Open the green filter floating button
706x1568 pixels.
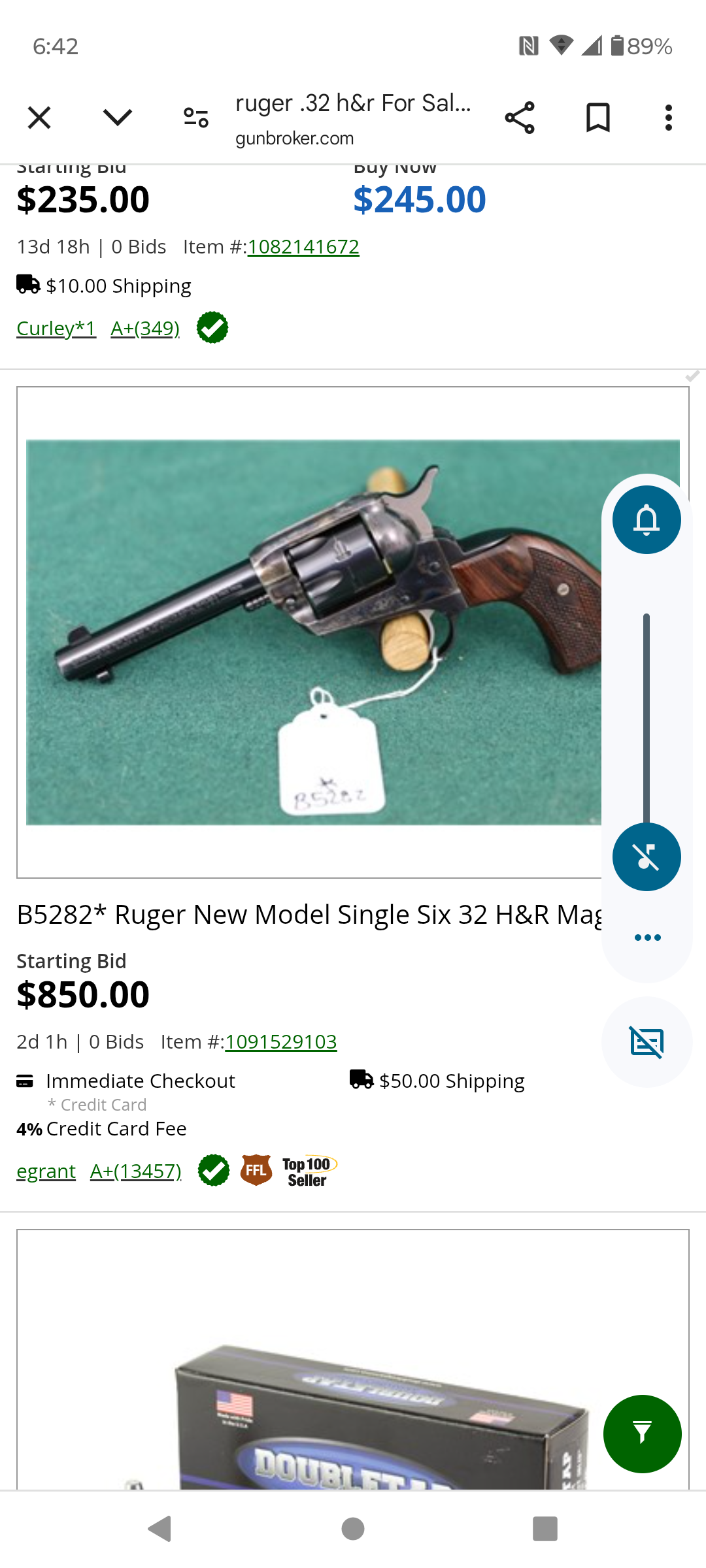pyautogui.click(x=643, y=1434)
